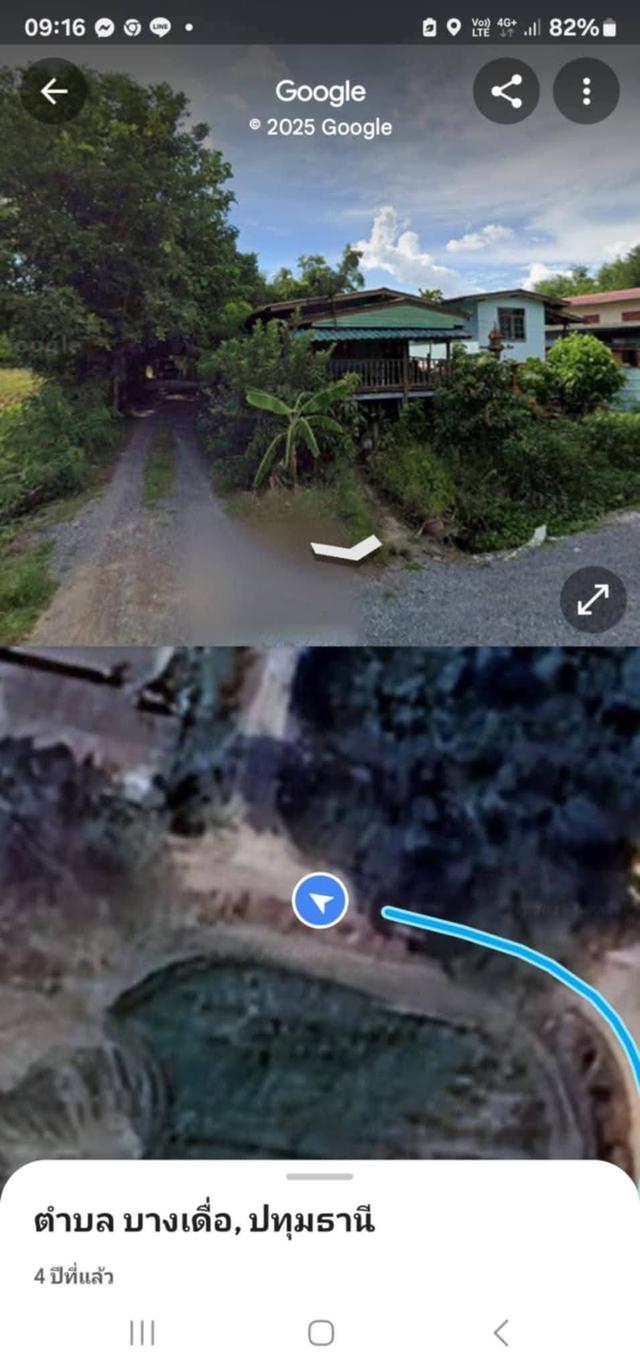This screenshot has width=640, height=1372.
Task: Open the recent apps view
Action: tap(142, 1332)
